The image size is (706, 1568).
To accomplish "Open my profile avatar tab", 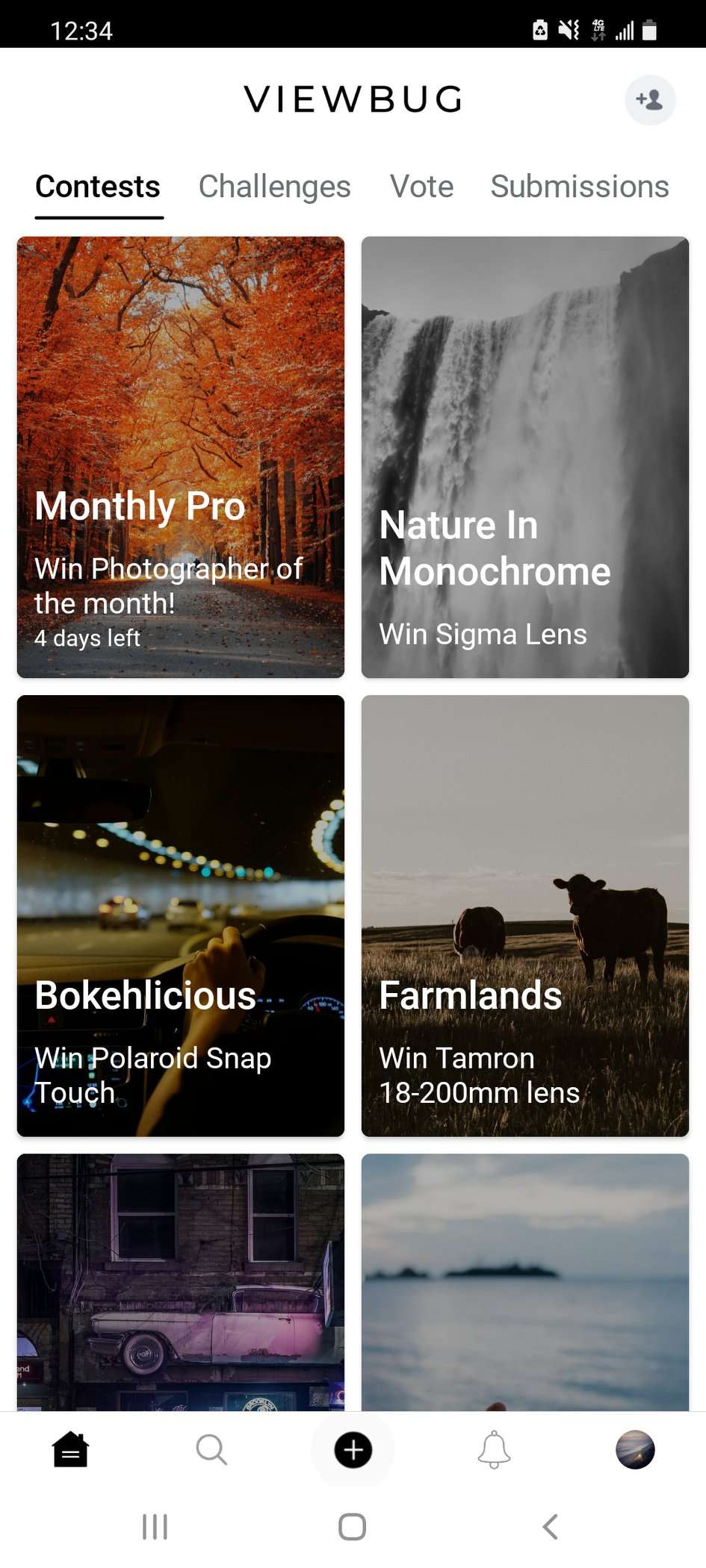I will coord(635,1450).
